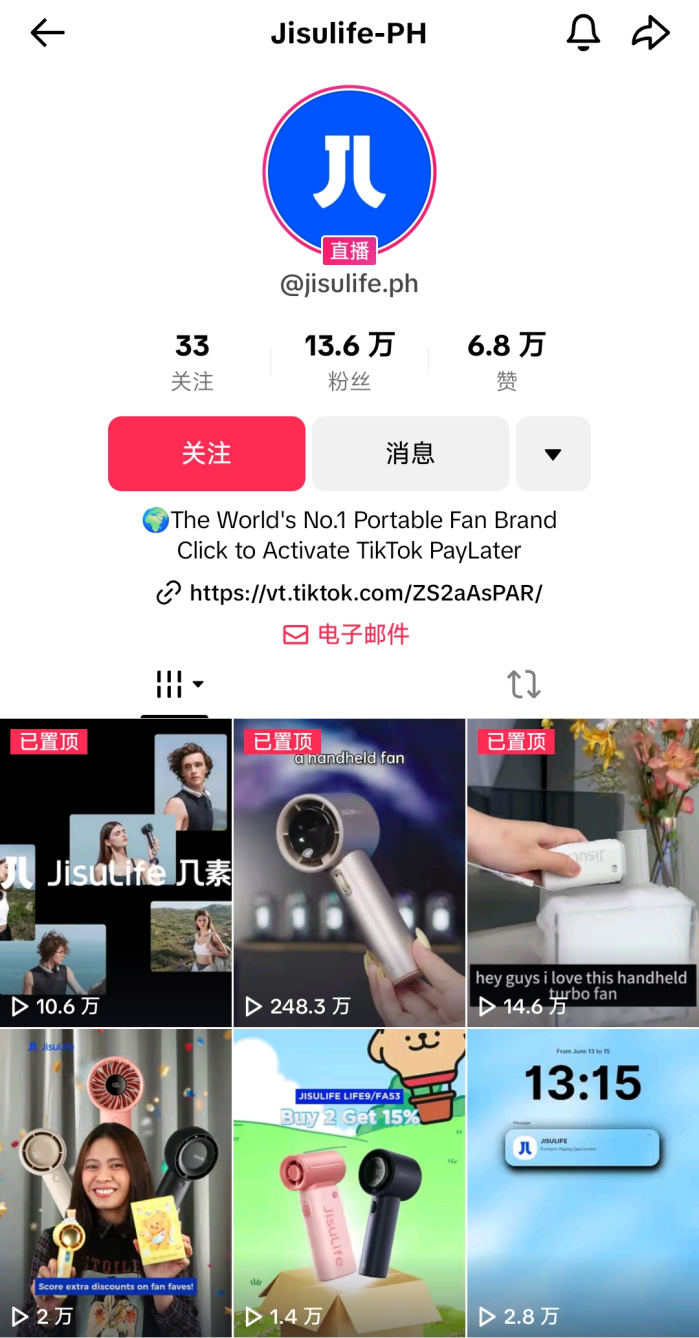
Task: View the 13.6万 followers list
Action: pos(349,362)
